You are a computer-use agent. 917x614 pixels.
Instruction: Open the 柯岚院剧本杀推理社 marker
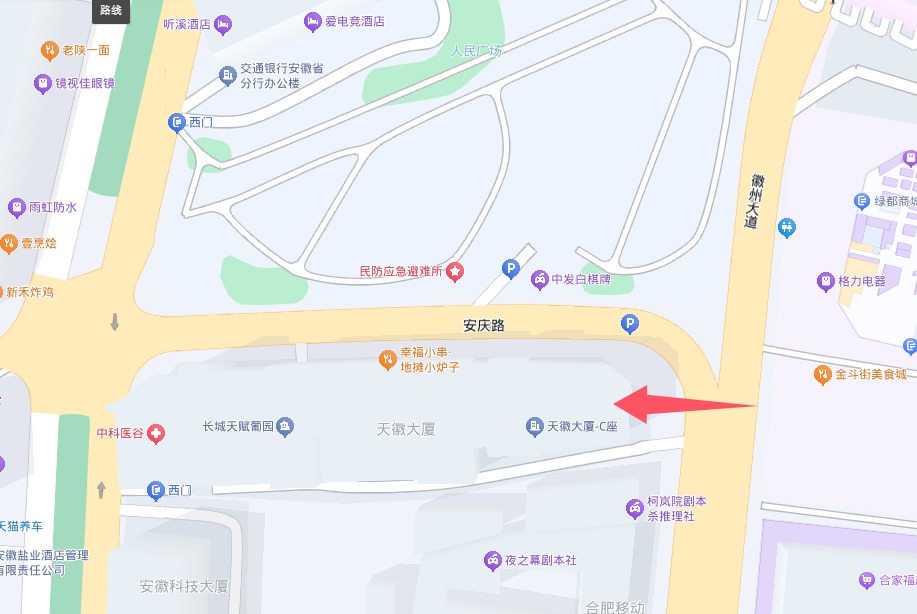pos(634,508)
